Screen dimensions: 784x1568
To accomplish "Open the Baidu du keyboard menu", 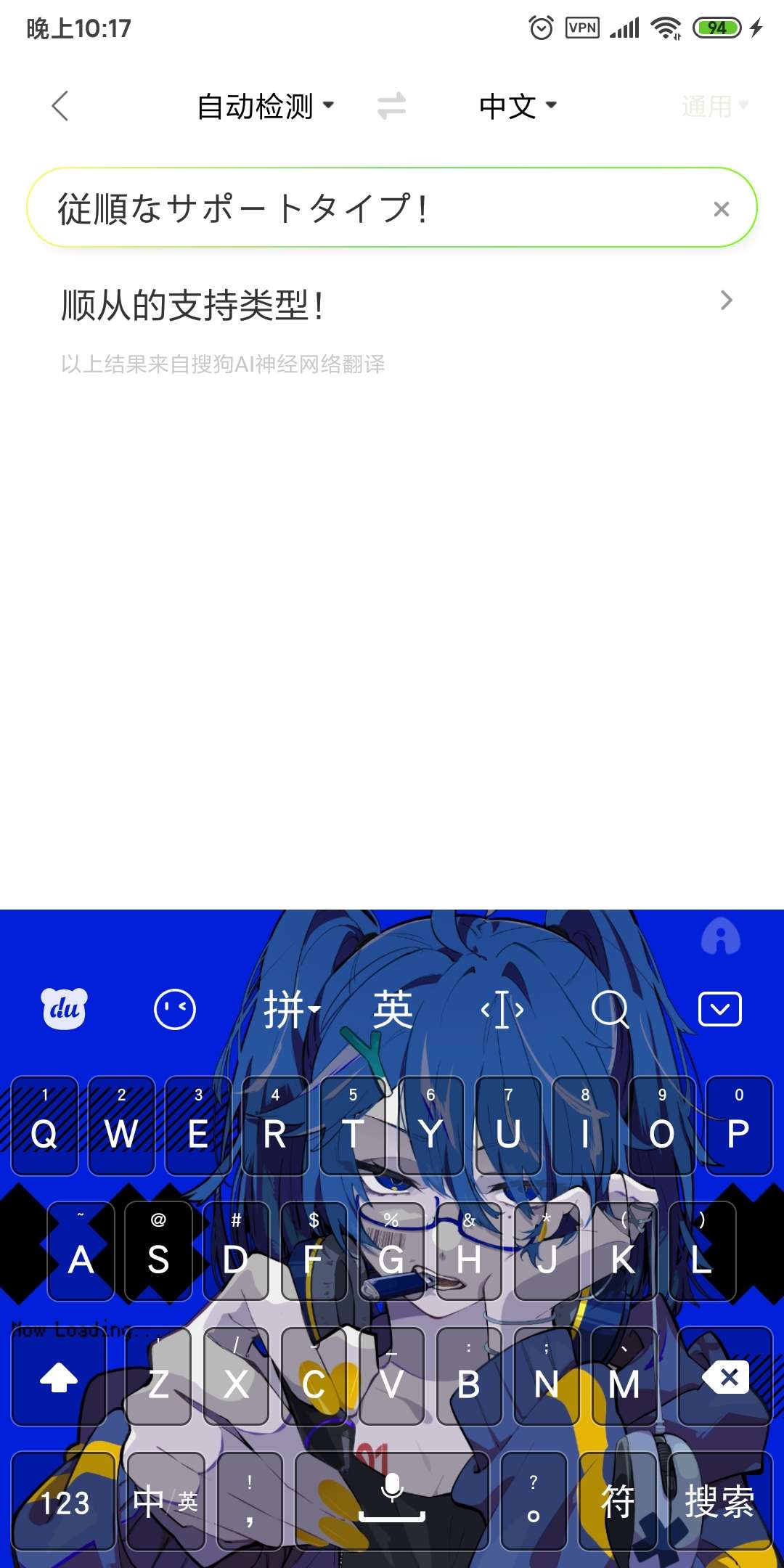I will 64,1009.
